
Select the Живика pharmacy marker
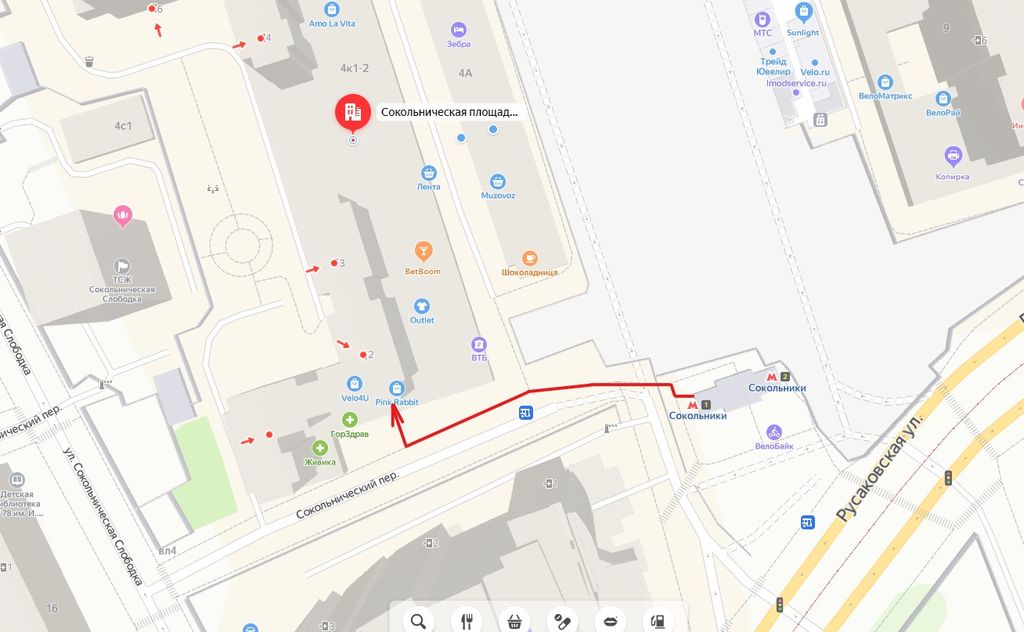click(x=320, y=449)
